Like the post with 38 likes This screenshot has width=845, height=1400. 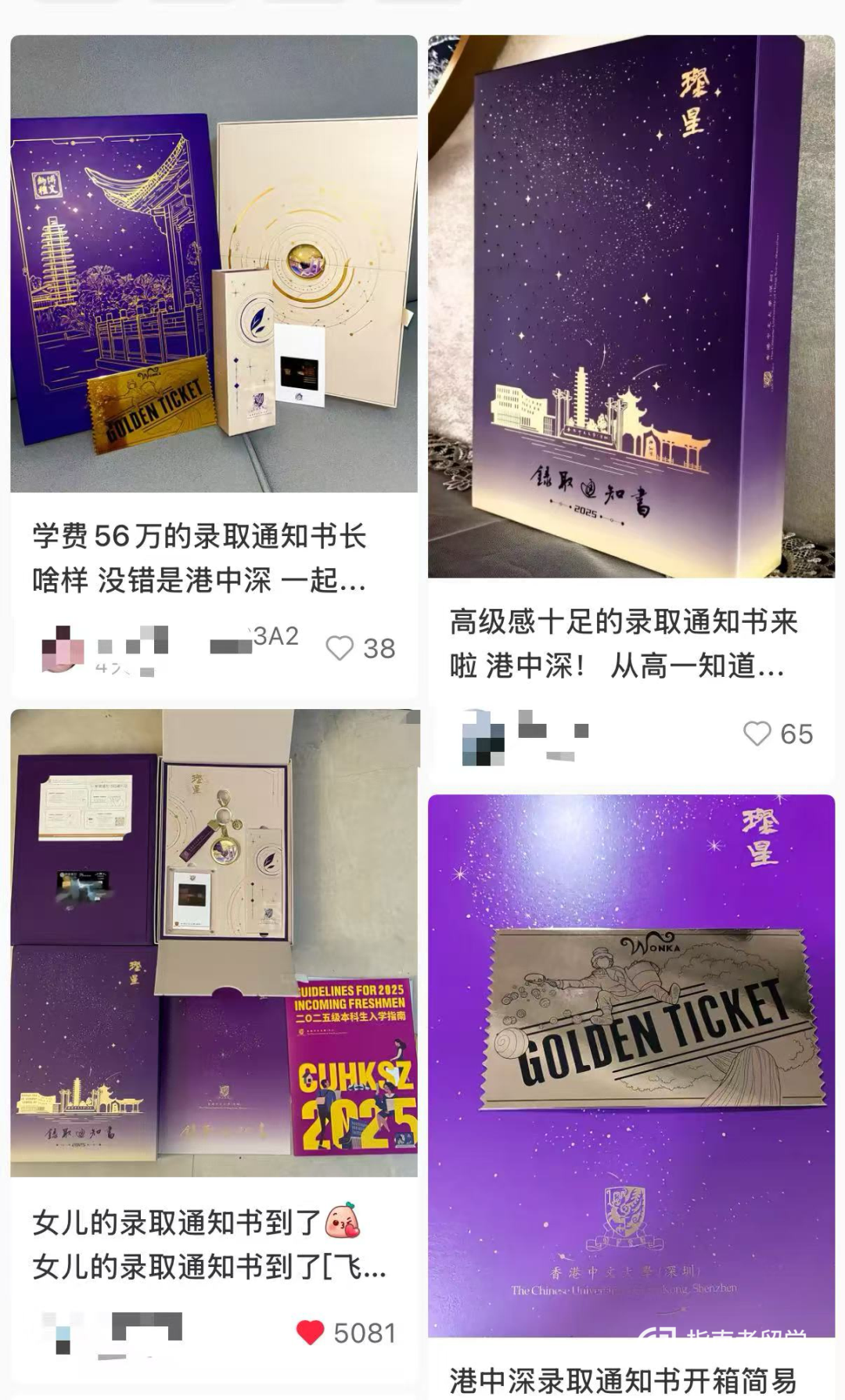pyautogui.click(x=340, y=648)
